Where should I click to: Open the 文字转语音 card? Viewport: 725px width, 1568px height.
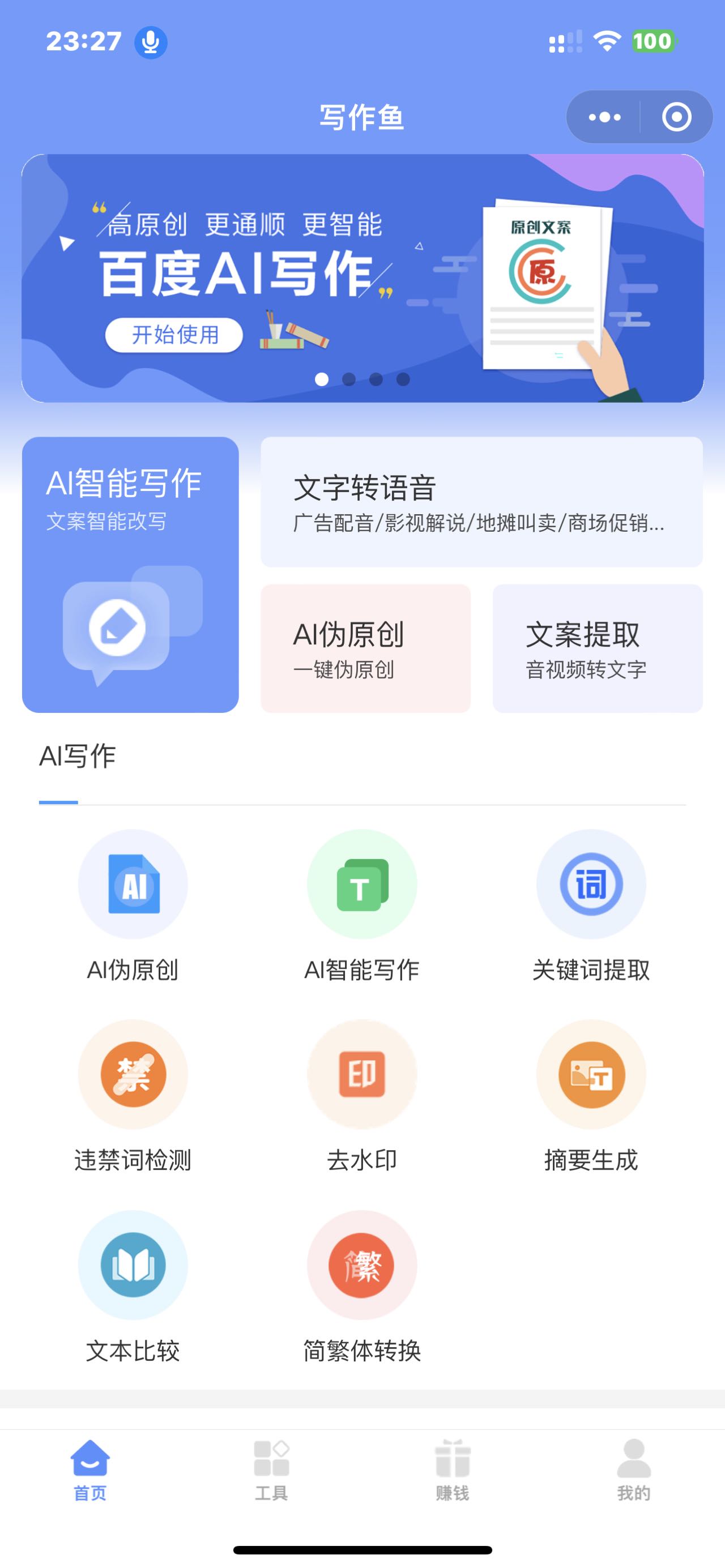tap(481, 502)
